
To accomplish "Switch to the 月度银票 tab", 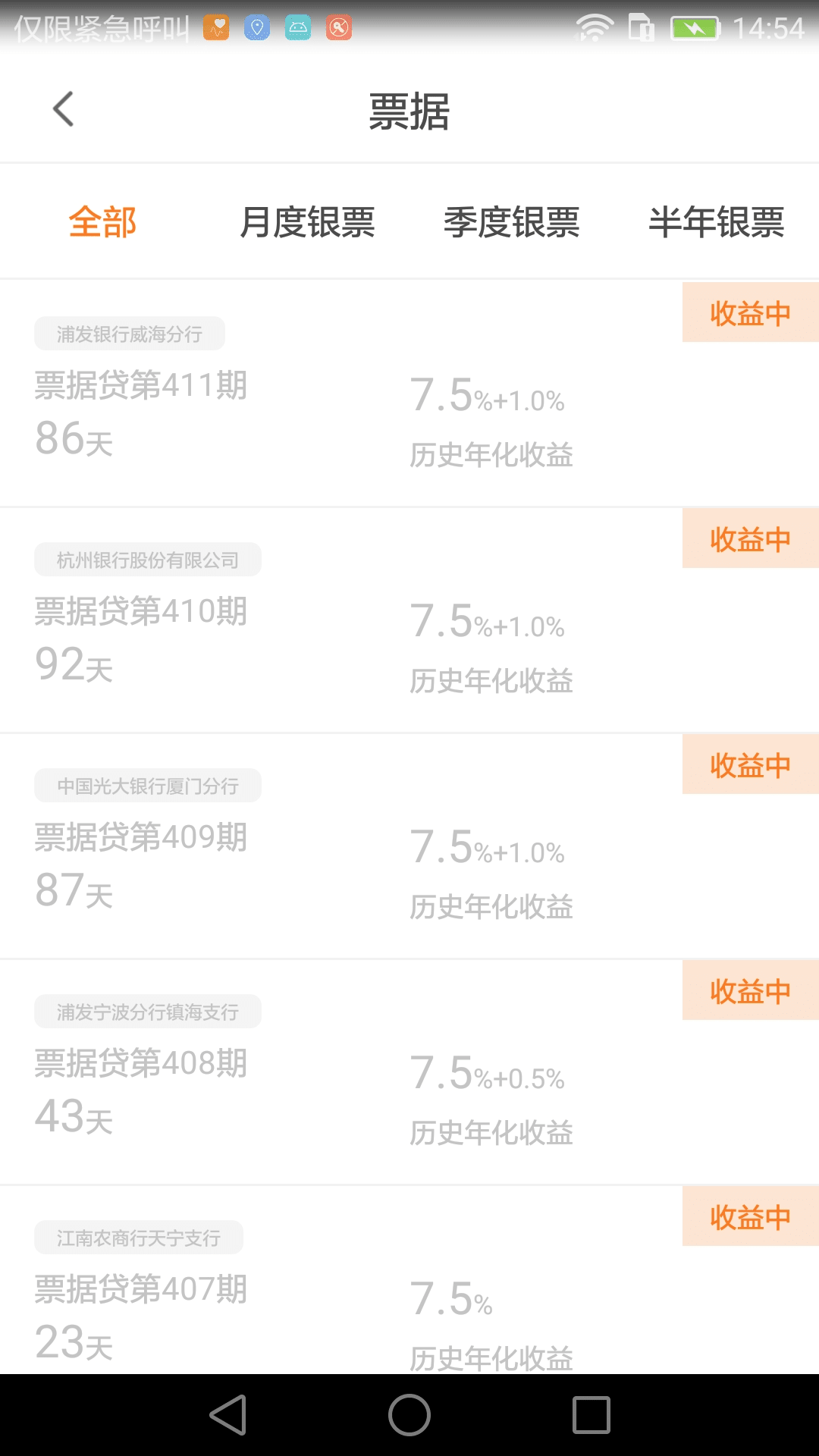I will tap(307, 222).
